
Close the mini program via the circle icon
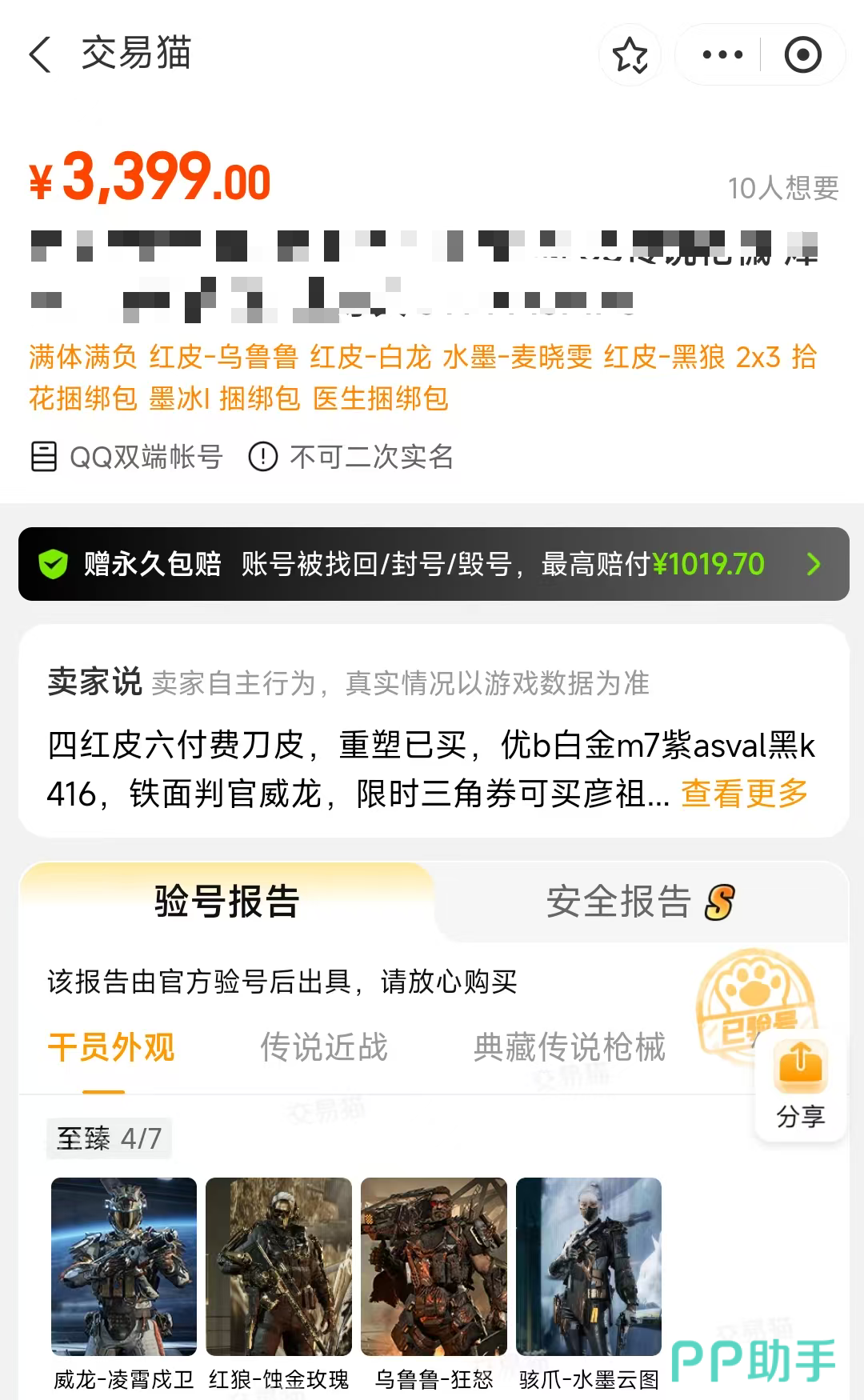[x=802, y=54]
